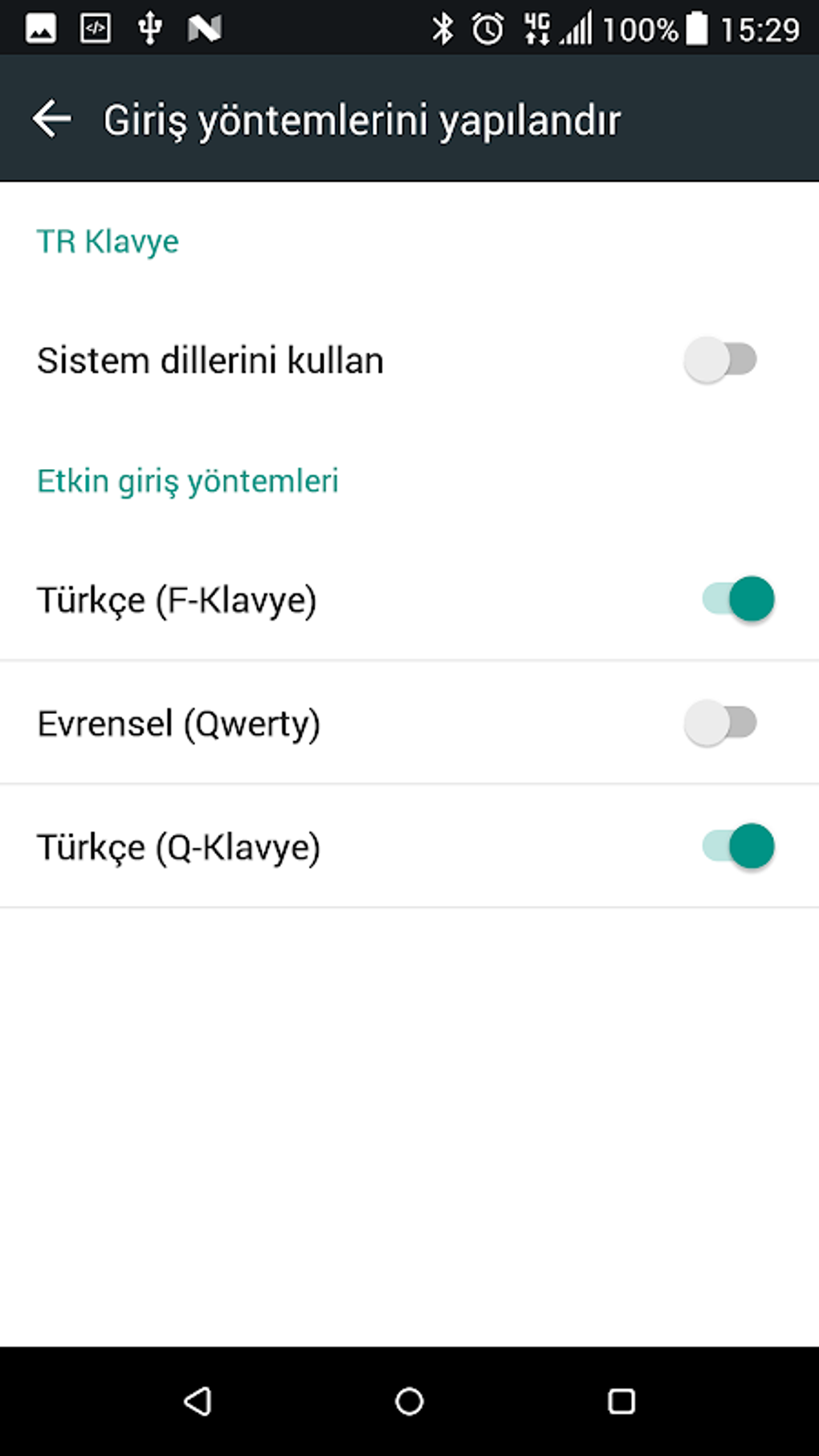Open recent apps from navigation bar
The height and width of the screenshot is (1456, 819).
[x=621, y=1401]
